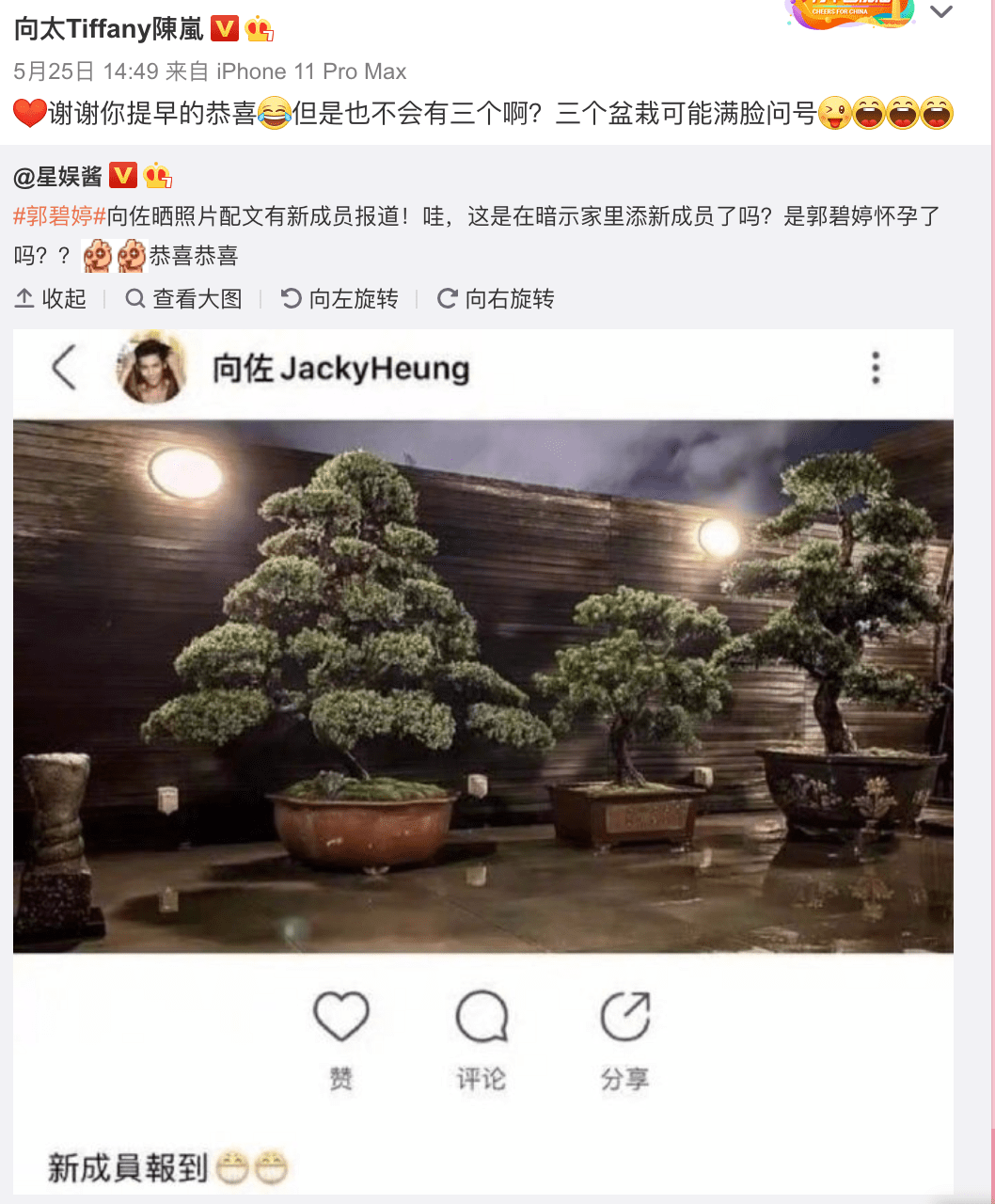Screen dimensions: 995x1204
Task: Open the #郭碧婷# hashtag topic
Action: 59,216
